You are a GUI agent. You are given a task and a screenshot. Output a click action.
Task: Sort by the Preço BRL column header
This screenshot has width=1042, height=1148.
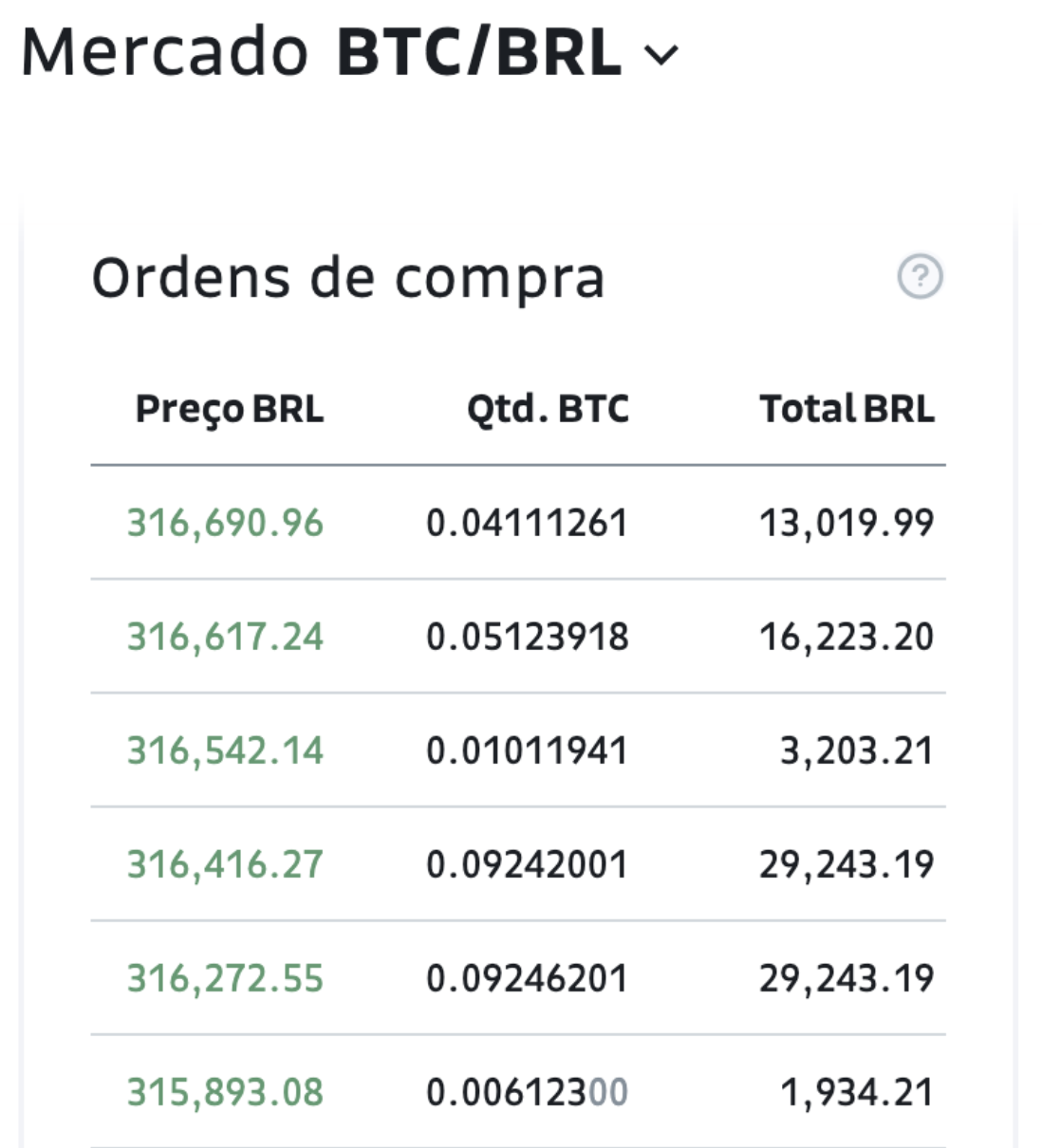click(230, 409)
